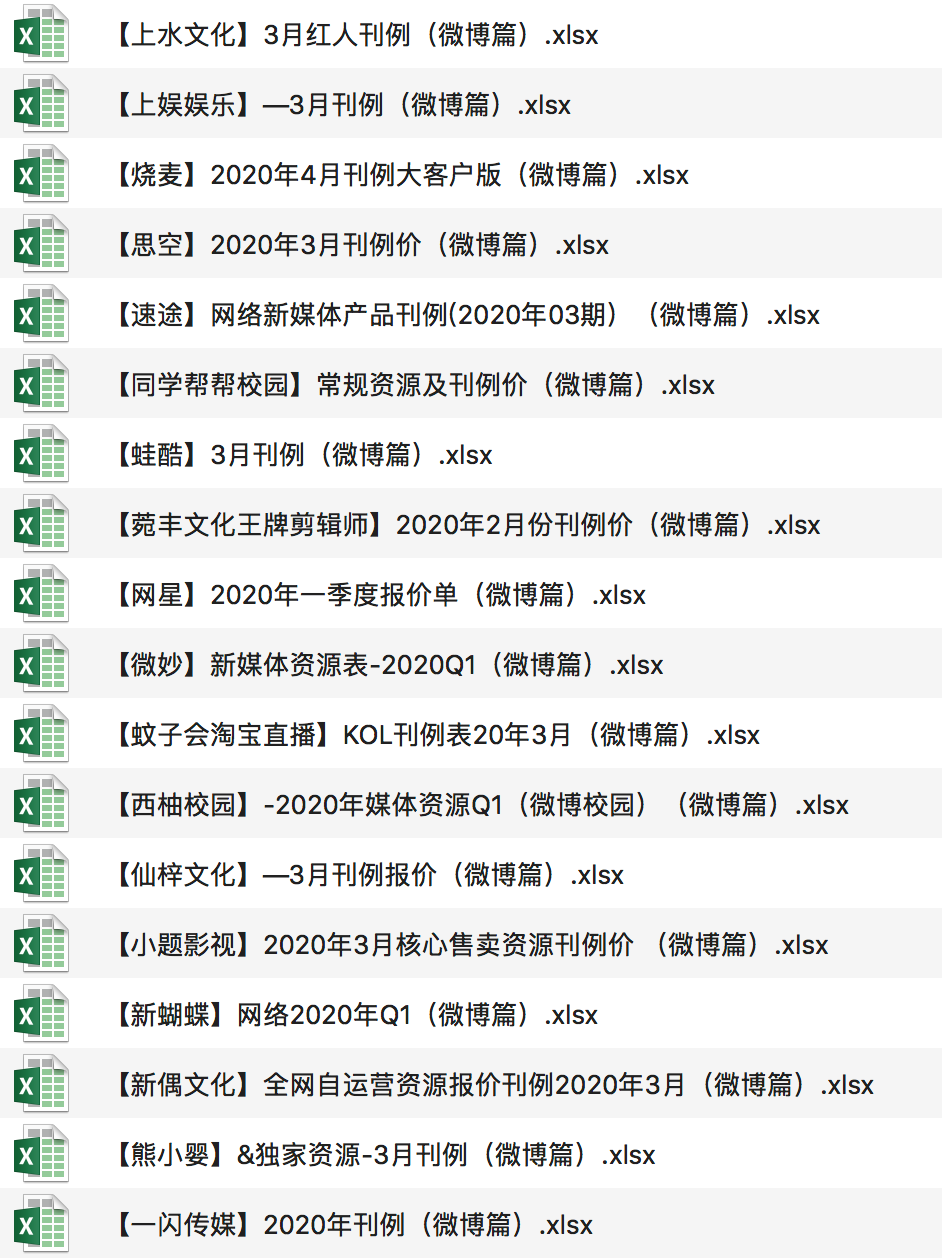The height and width of the screenshot is (1260, 942).
Task: Select the 【新蝴蝶】网络2020年Q1 file
Action: pos(355,1015)
